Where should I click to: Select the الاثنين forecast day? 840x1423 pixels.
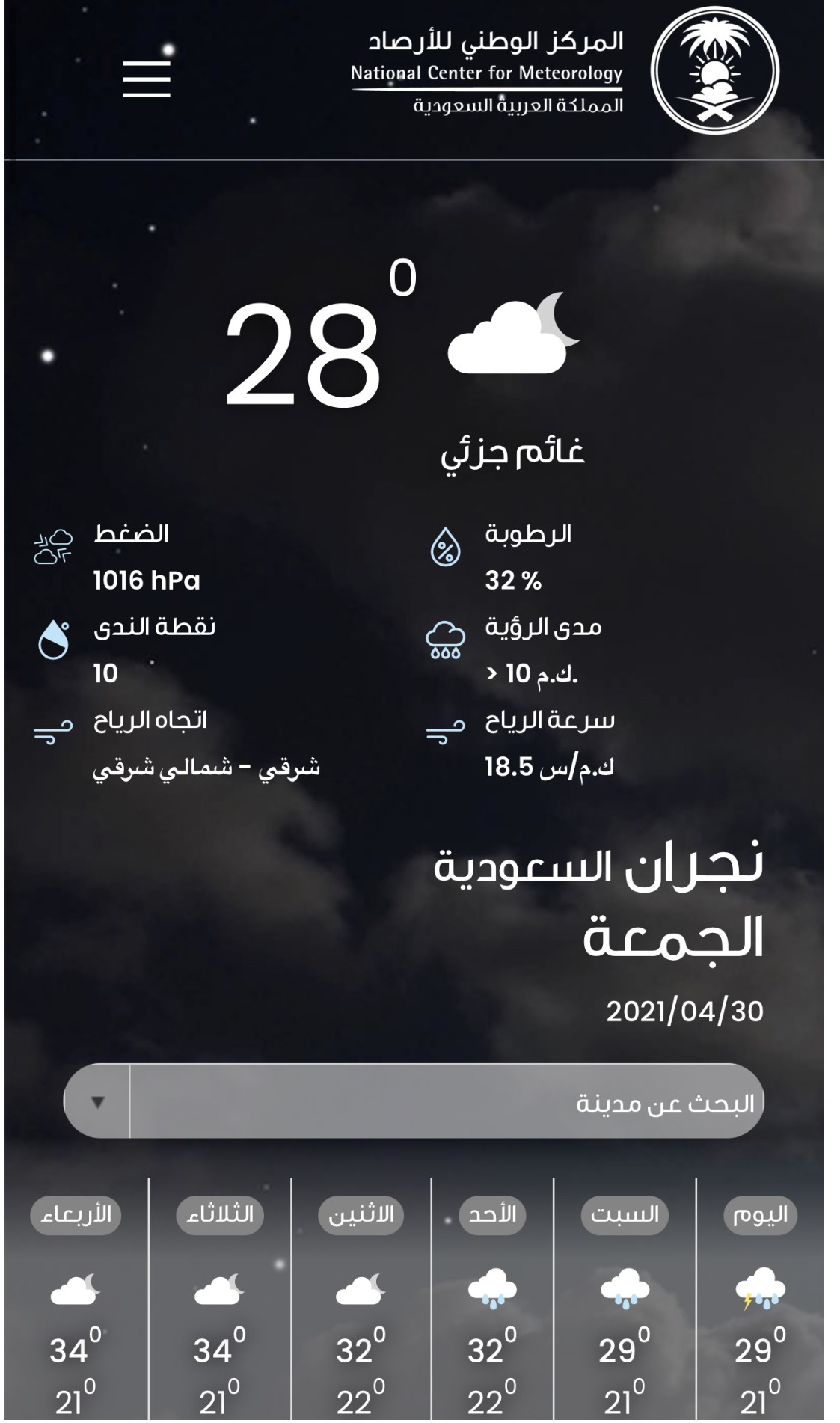point(361,1215)
